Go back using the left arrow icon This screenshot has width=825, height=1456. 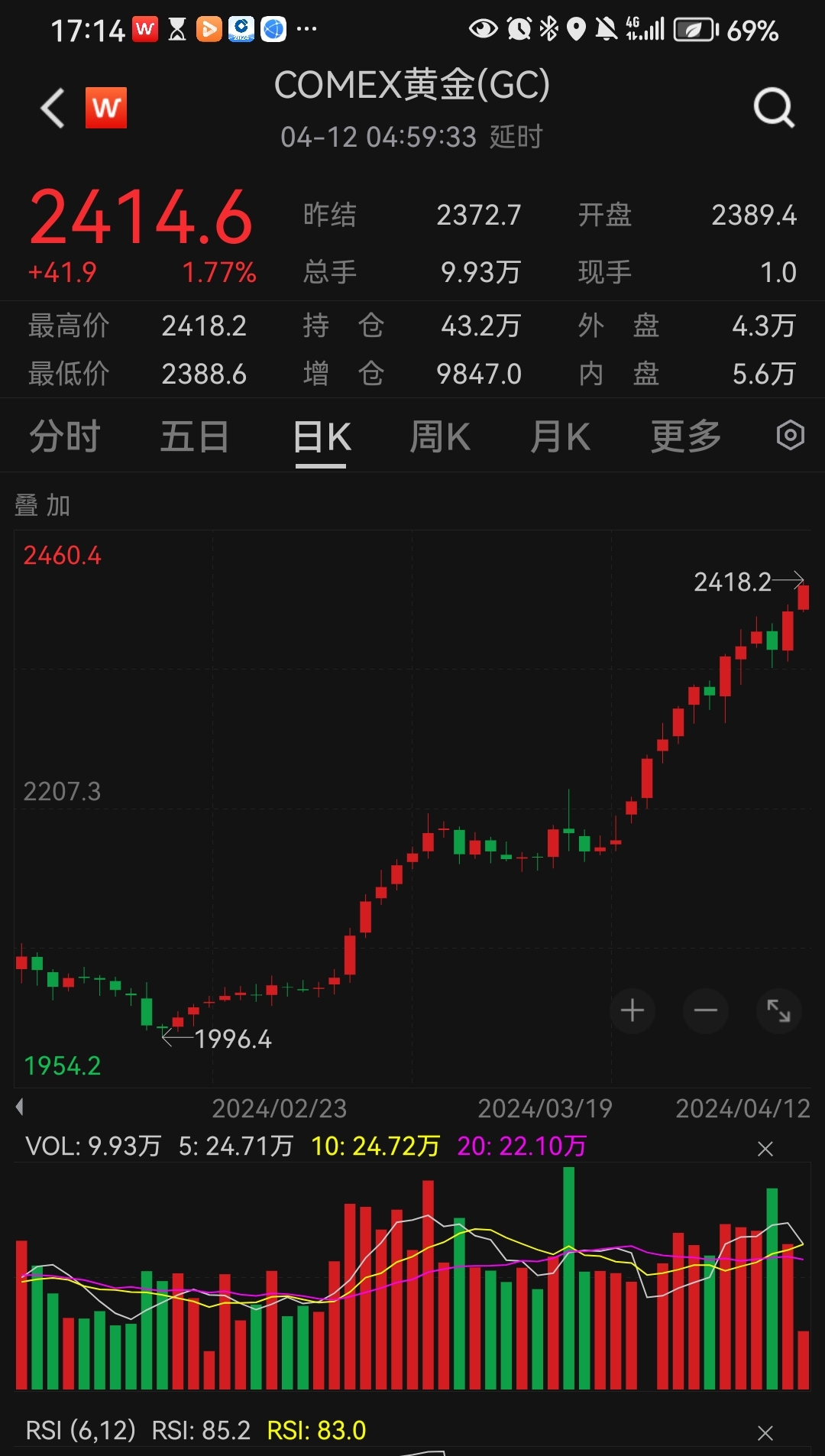pos(50,107)
